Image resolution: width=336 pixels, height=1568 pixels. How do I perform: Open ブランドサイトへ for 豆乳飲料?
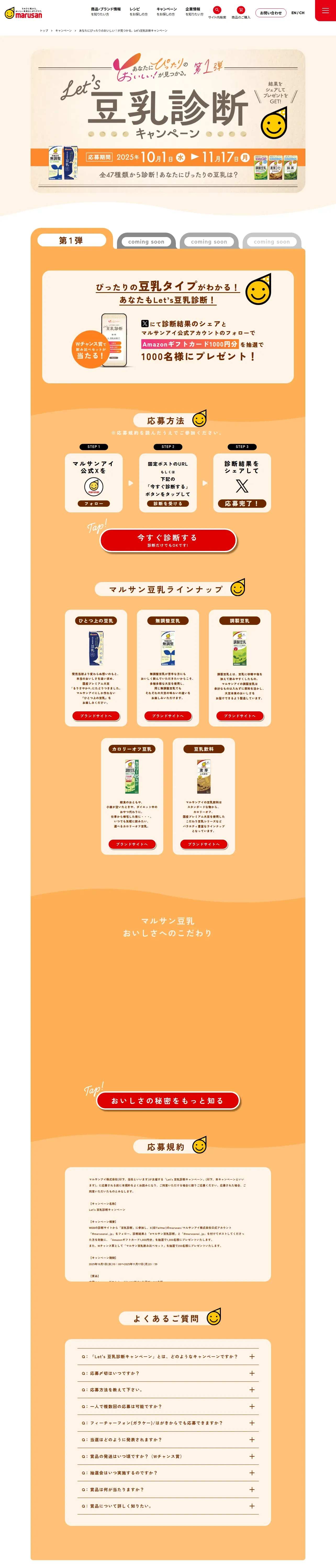pyautogui.click(x=204, y=844)
